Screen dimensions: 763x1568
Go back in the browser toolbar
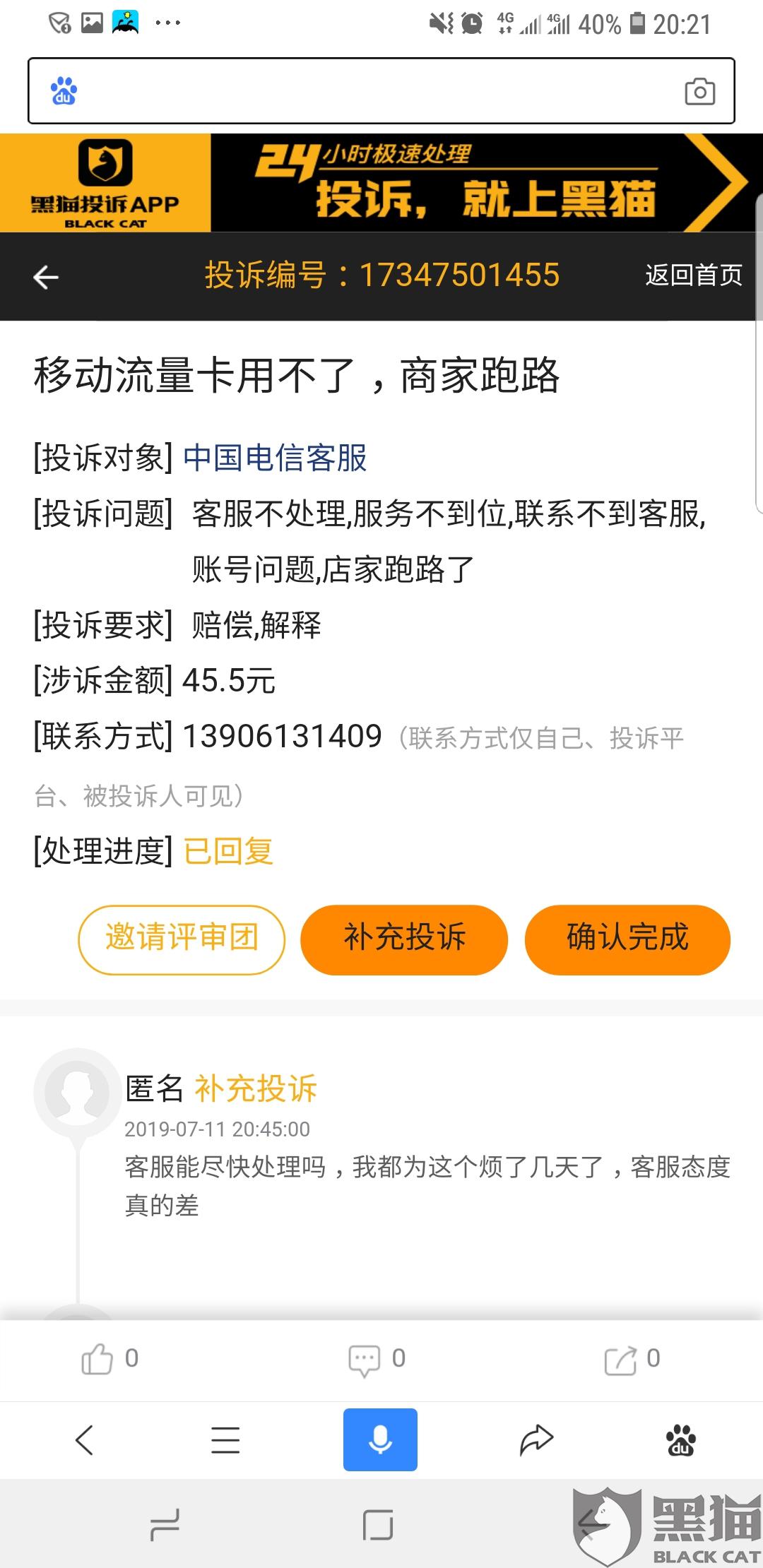(x=85, y=1439)
